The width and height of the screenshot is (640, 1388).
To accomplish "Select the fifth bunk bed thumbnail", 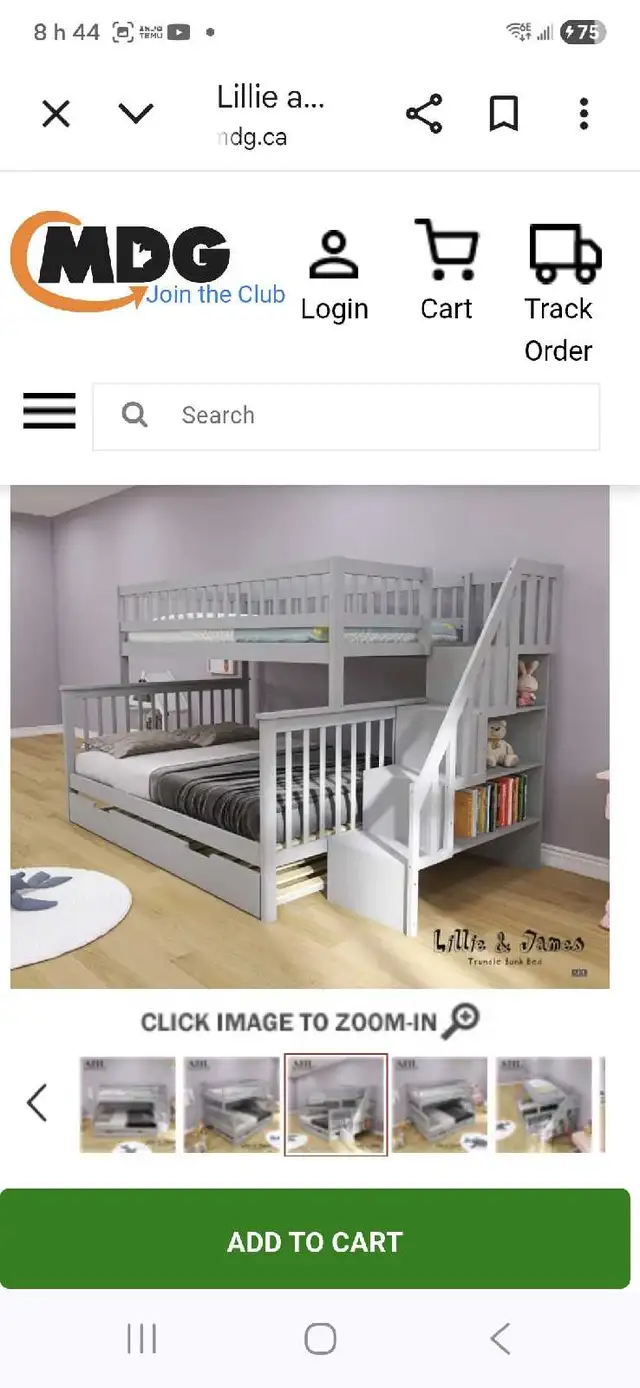I will point(544,1105).
